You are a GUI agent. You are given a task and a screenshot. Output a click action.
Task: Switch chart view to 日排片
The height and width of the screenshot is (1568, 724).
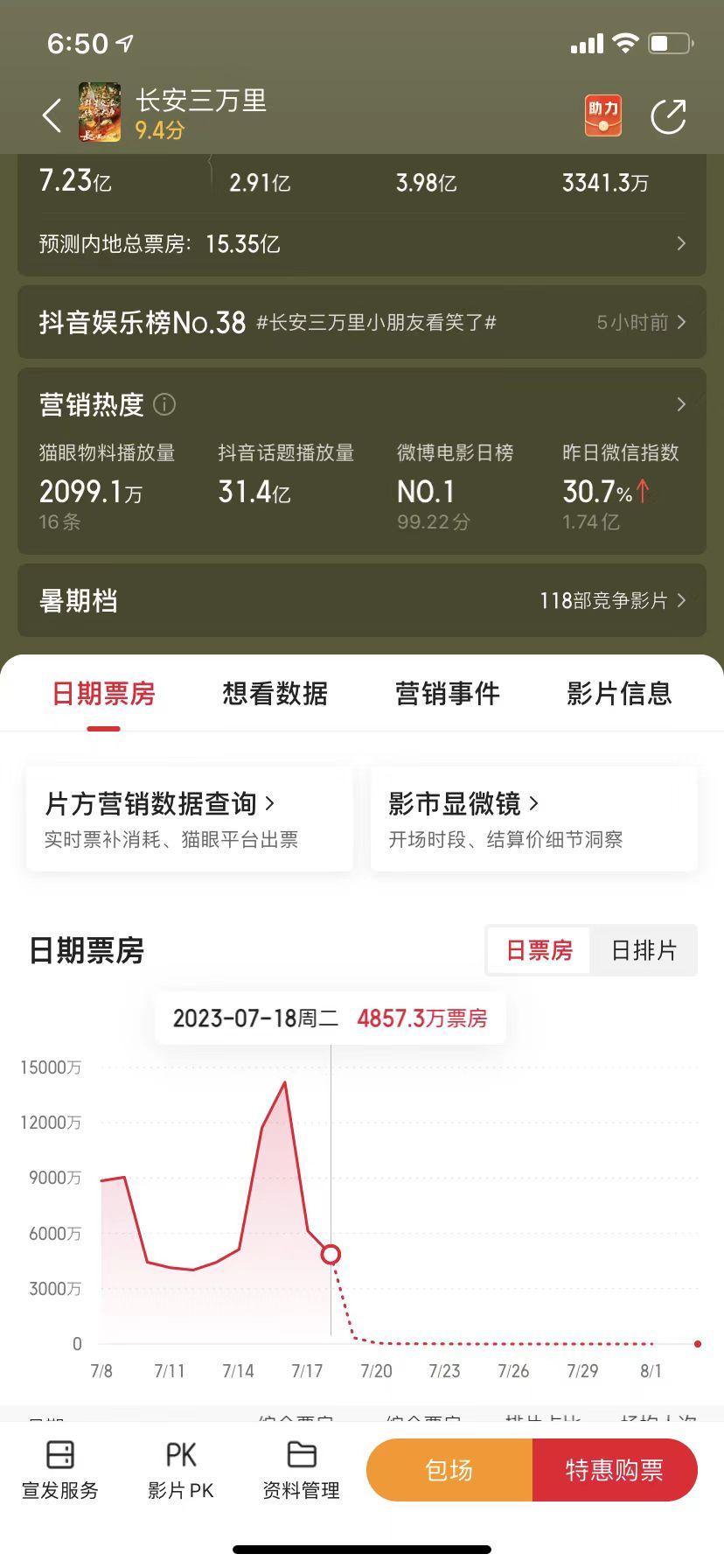pos(644,950)
